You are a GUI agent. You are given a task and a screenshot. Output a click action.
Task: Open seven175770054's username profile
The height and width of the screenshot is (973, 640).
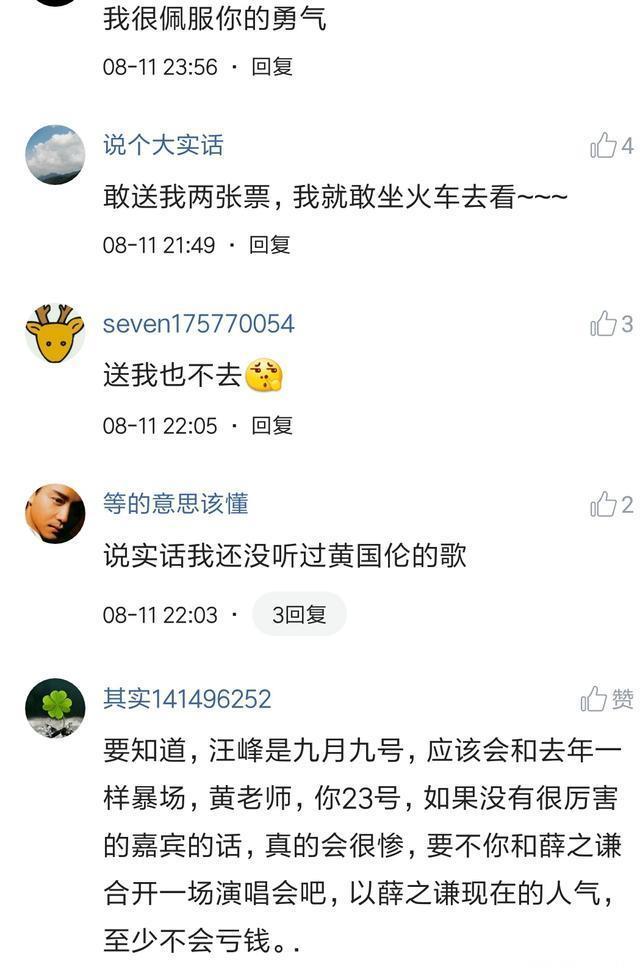[x=198, y=324]
